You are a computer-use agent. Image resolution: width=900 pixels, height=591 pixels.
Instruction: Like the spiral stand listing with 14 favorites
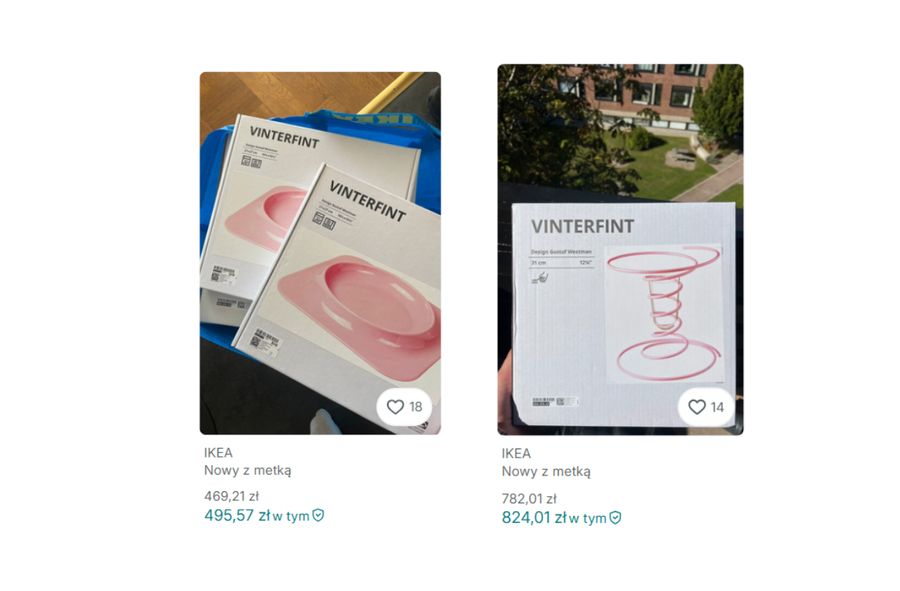(x=706, y=407)
